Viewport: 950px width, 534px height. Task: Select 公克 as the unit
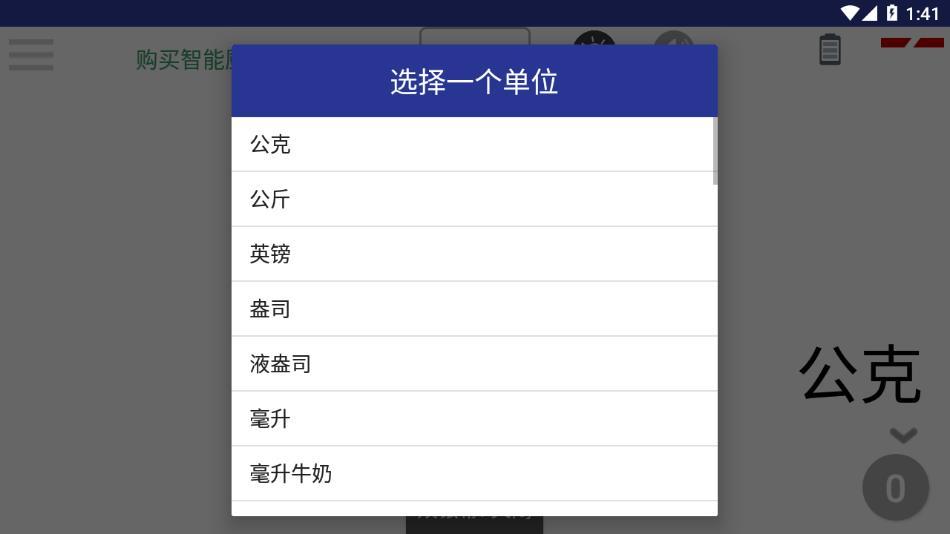(x=473, y=145)
